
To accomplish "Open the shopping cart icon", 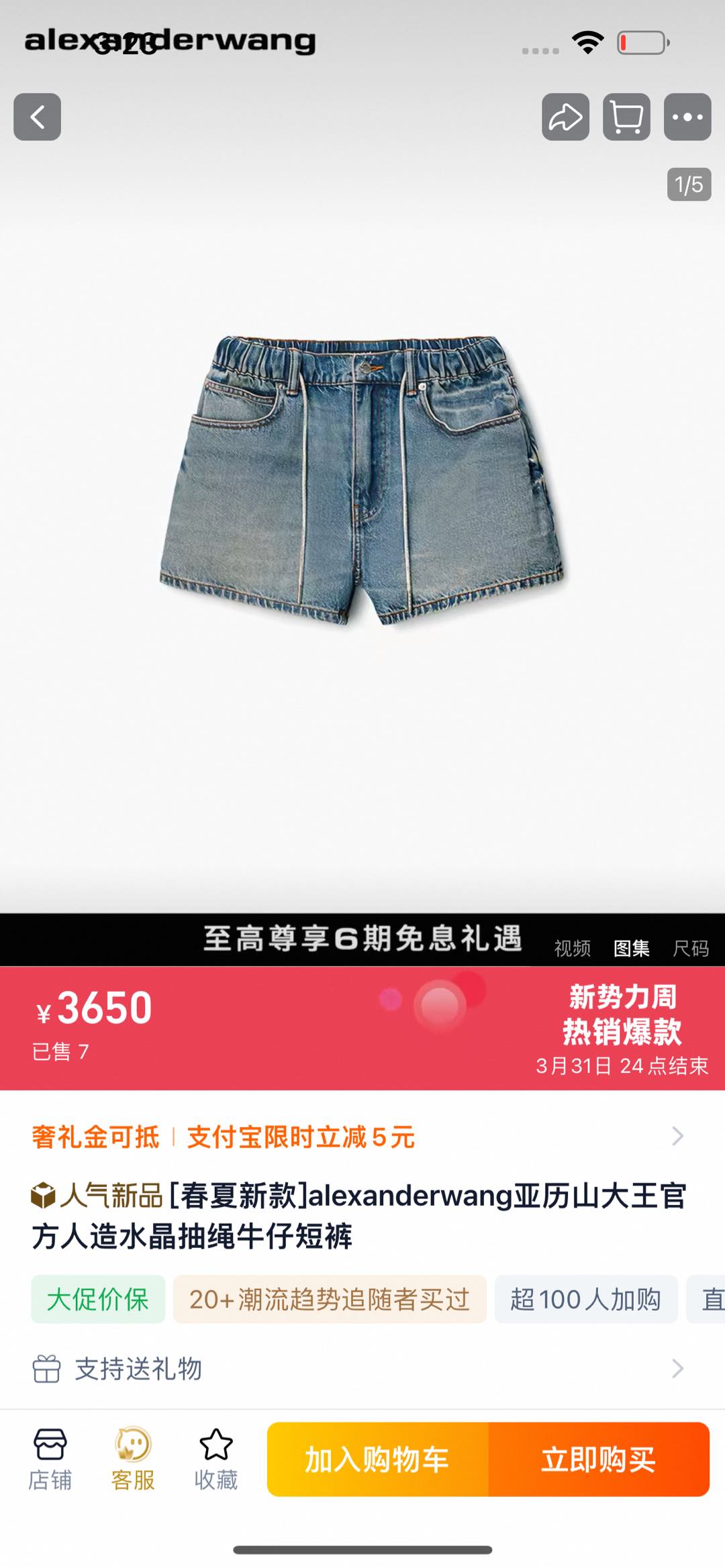I will tap(626, 117).
